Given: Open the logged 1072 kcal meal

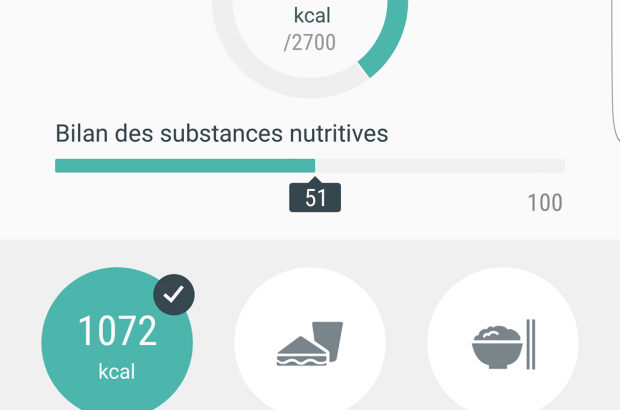Looking at the screenshot, I should point(116,345).
